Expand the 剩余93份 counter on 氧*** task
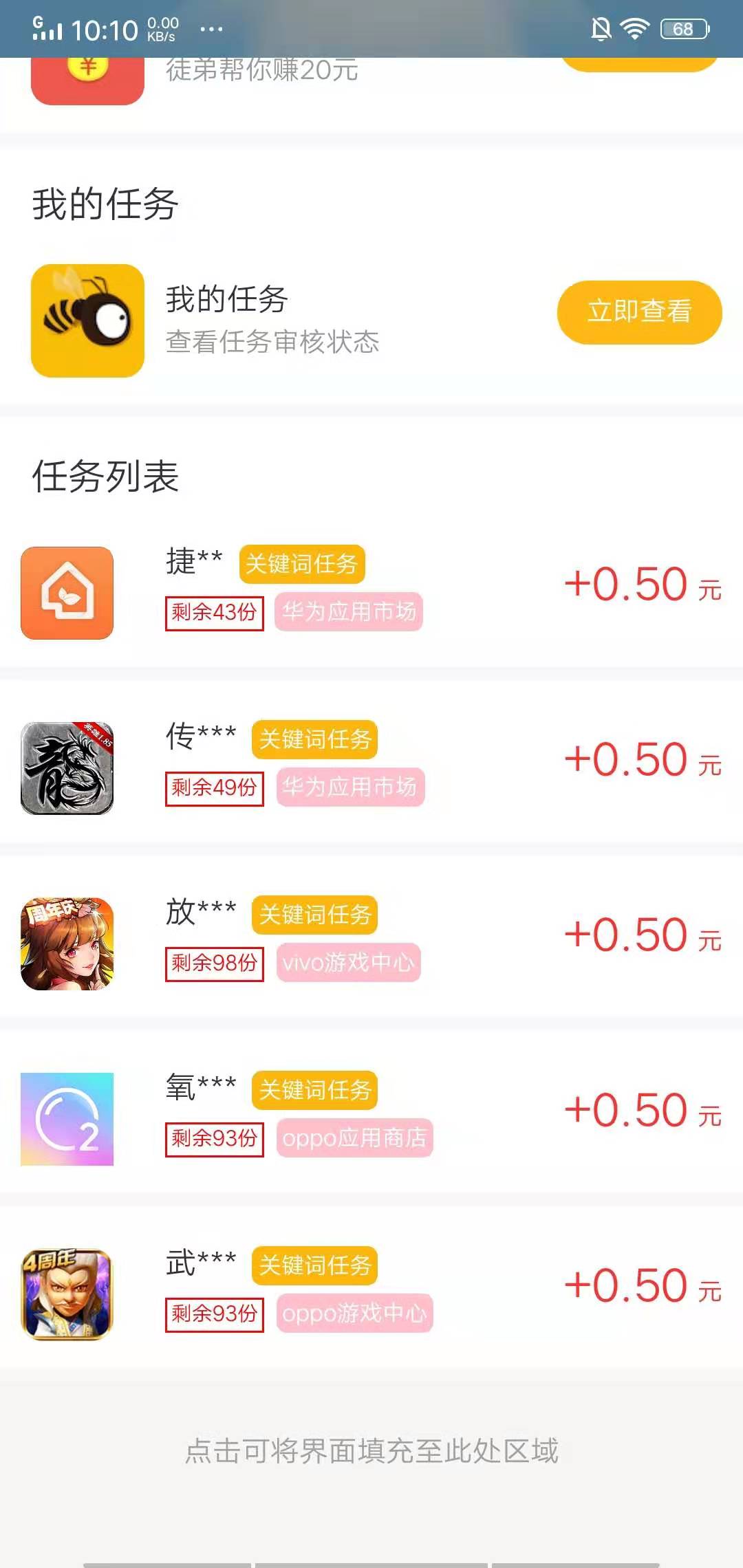The height and width of the screenshot is (1568, 743). 214,1138
